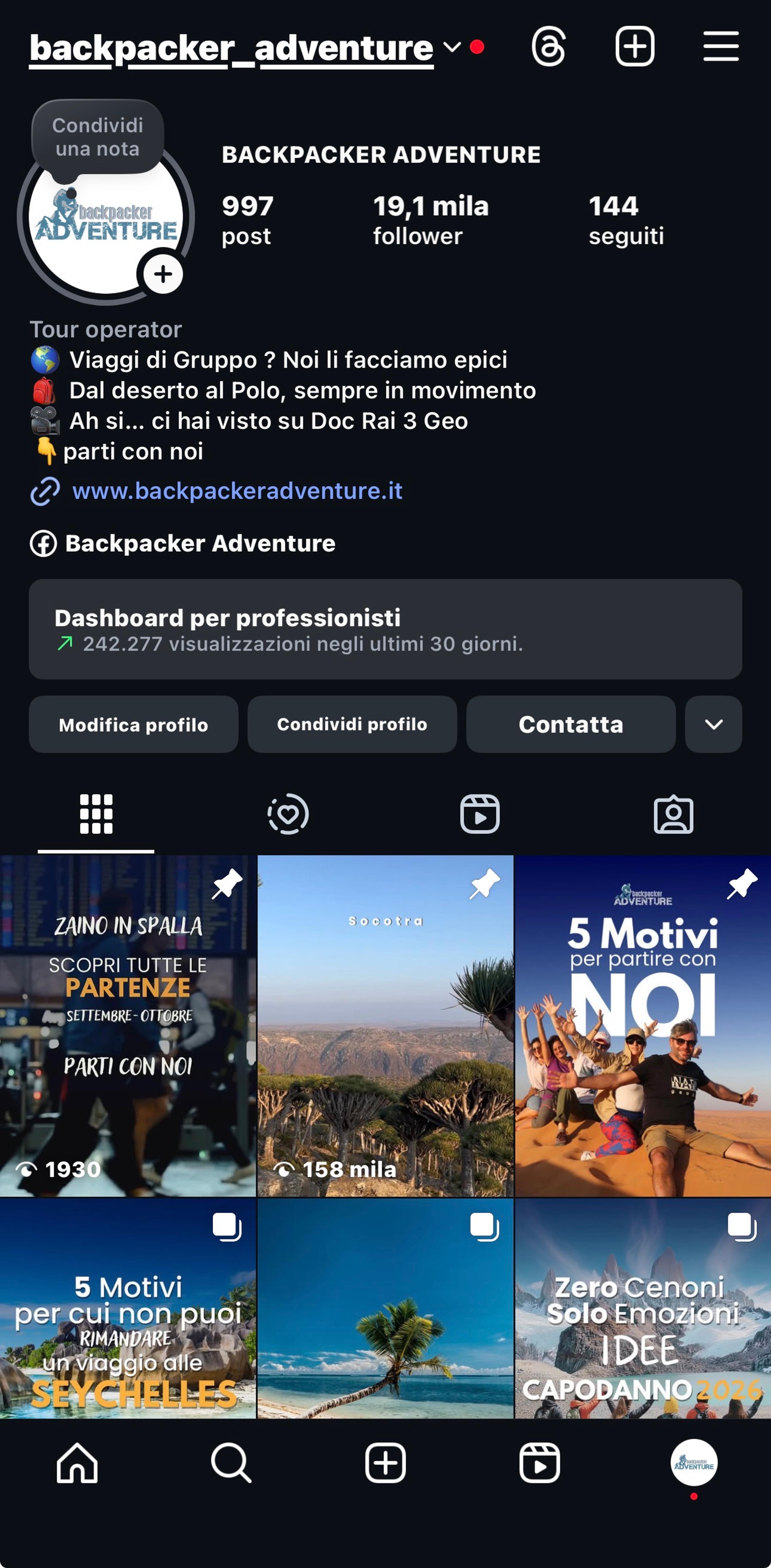This screenshot has height=1568, width=771.
Task: Open the pinned Socotra reel
Action: [385, 1026]
